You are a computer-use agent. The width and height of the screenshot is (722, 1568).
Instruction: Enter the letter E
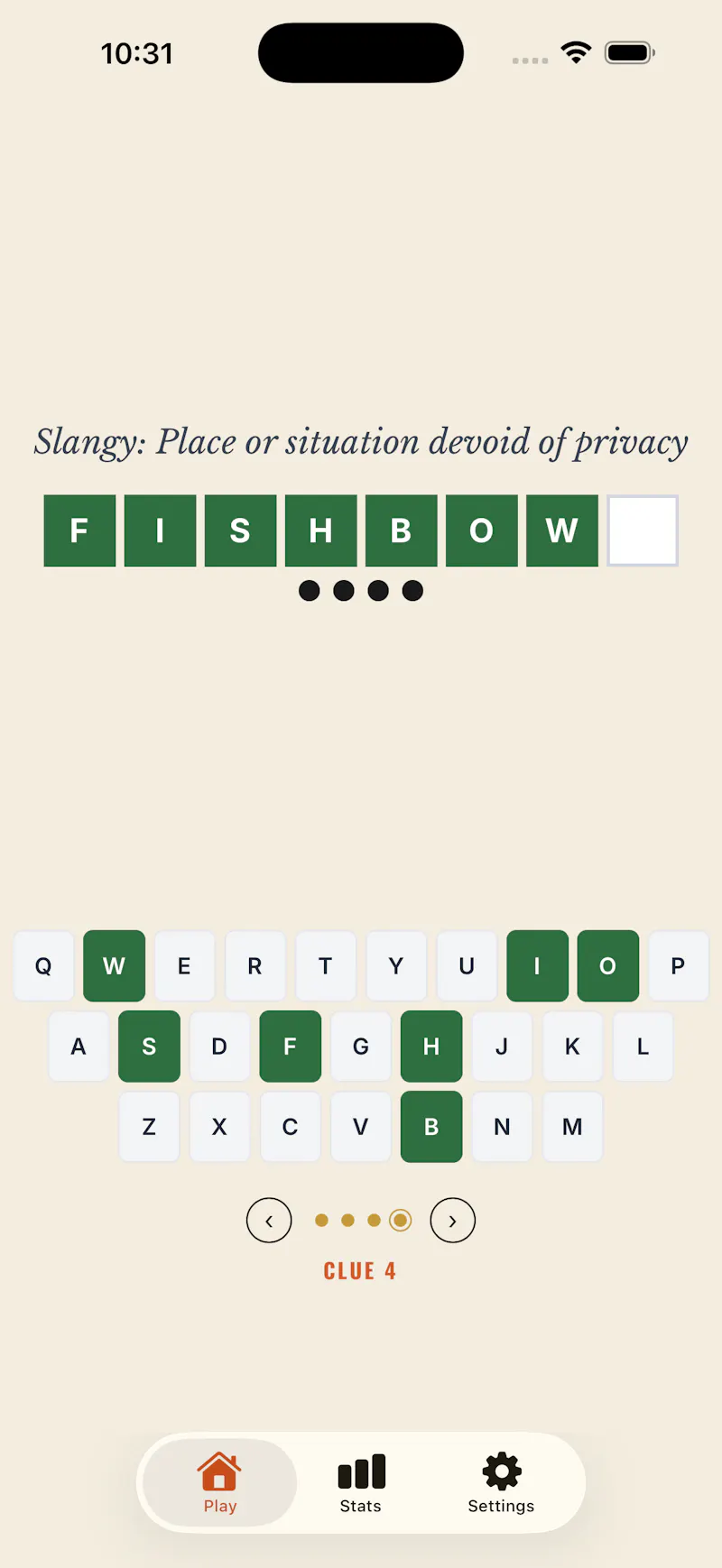point(184,966)
